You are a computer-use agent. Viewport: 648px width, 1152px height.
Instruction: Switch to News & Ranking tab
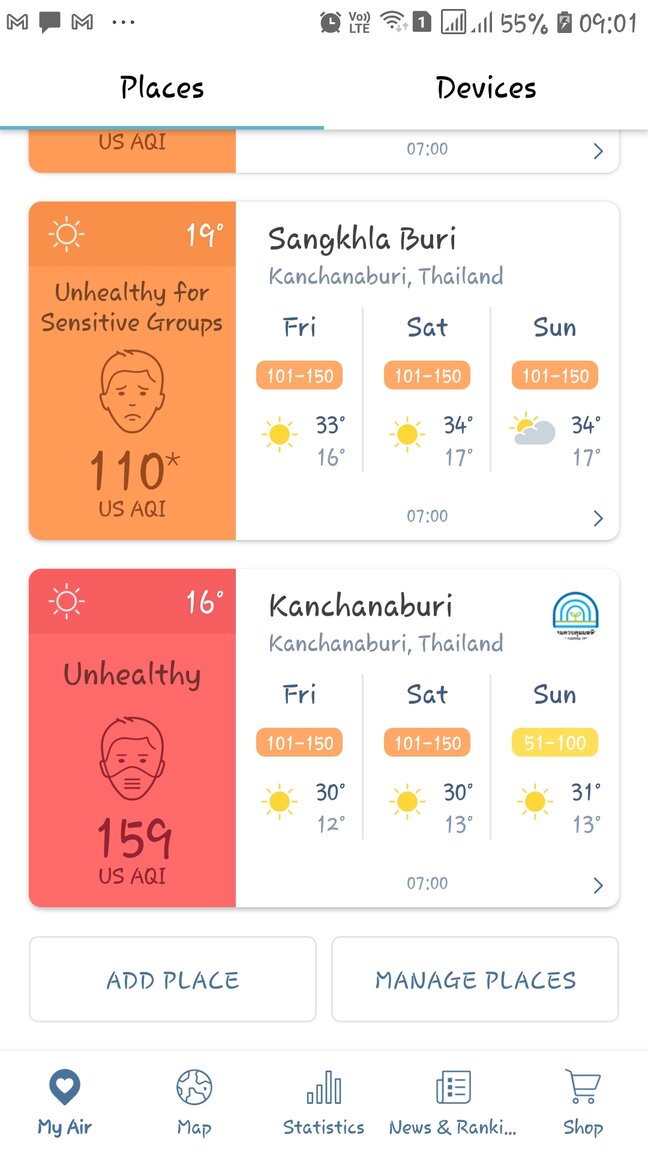coord(453,1101)
